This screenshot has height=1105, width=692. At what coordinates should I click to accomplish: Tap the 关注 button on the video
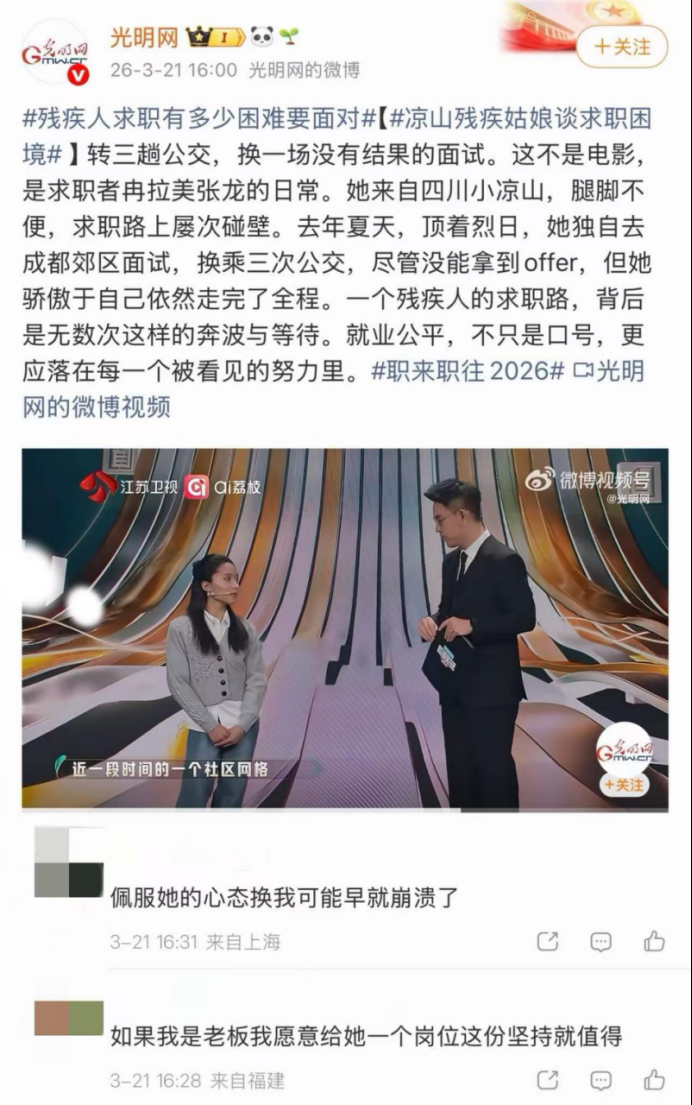coord(624,785)
